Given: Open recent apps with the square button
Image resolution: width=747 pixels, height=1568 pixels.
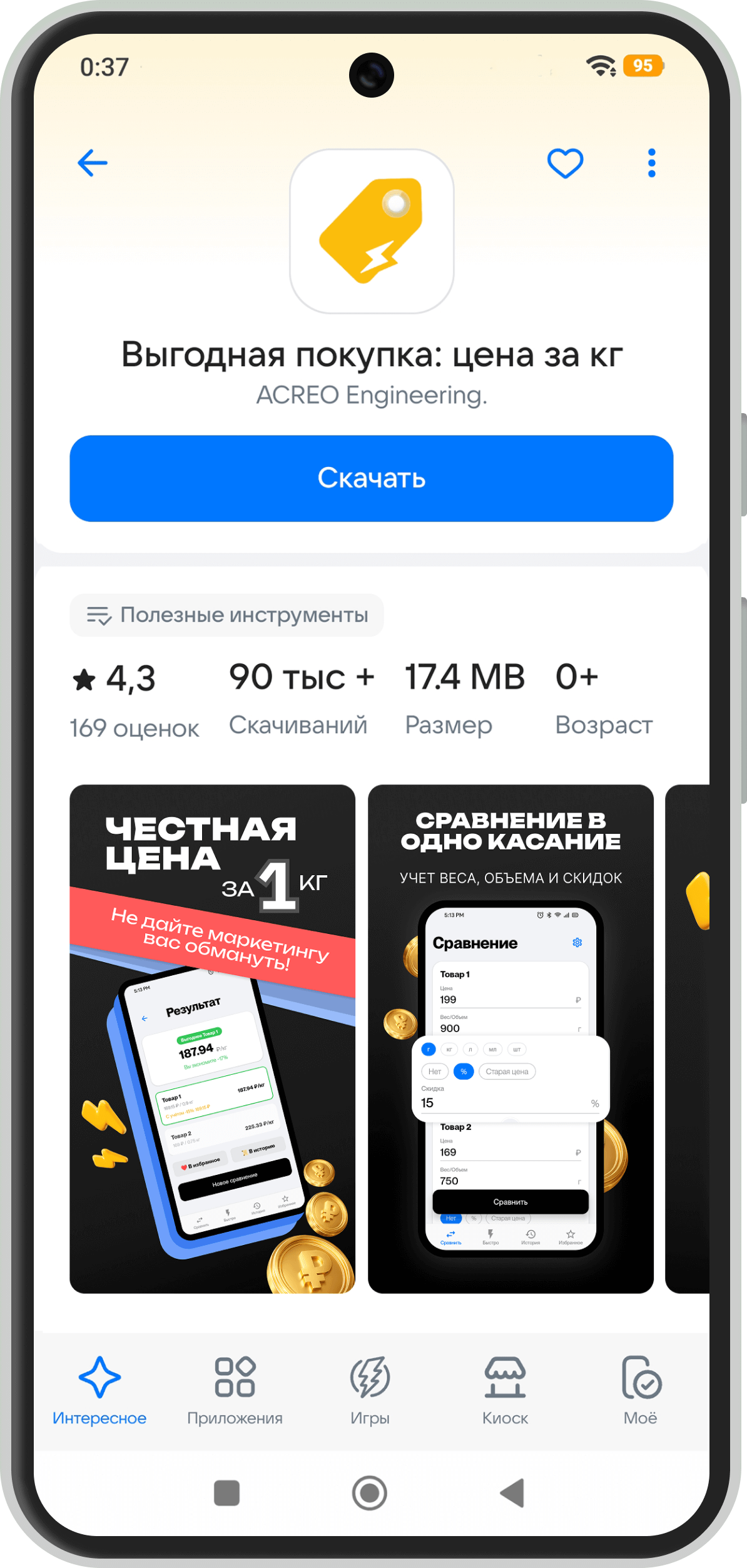Looking at the screenshot, I should click(x=226, y=1493).
